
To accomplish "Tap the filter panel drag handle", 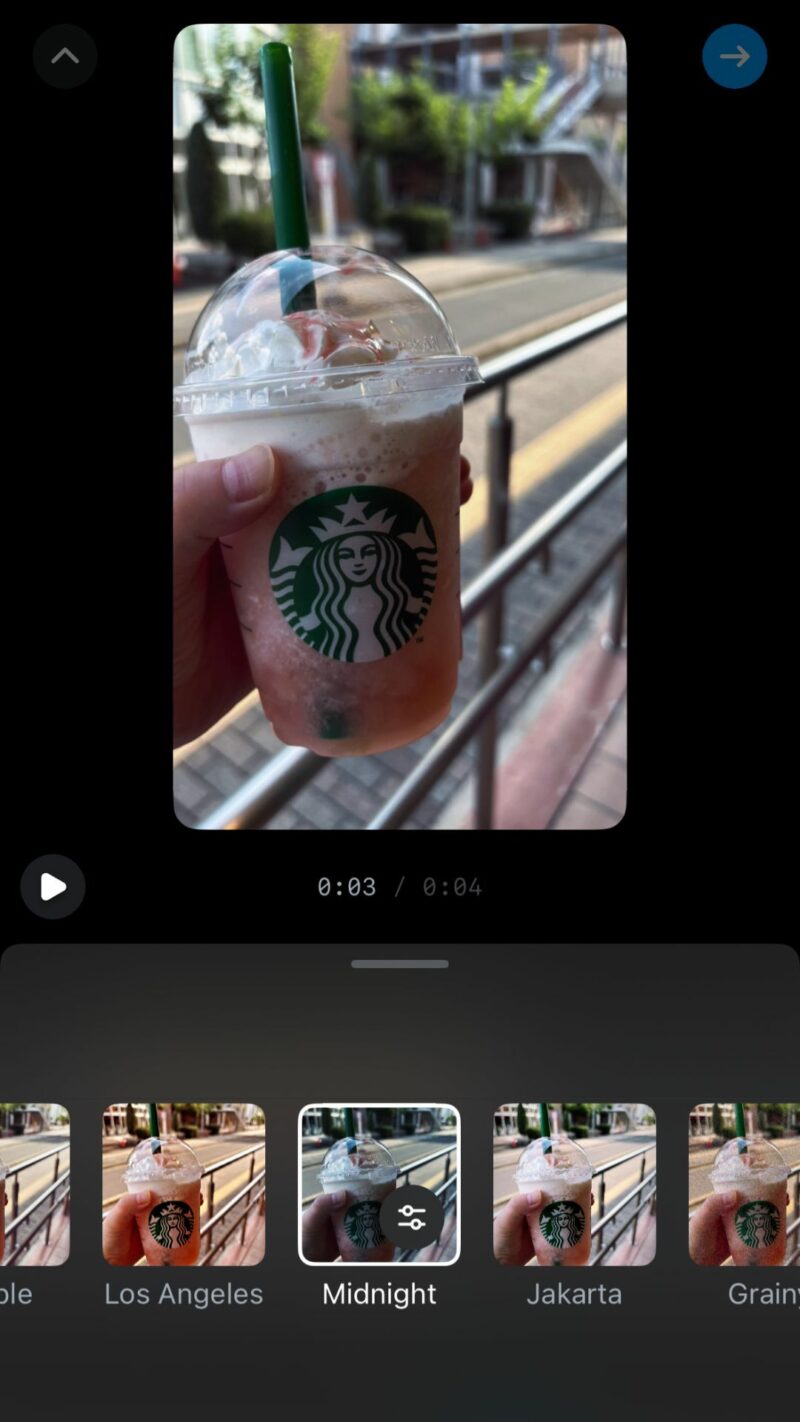I will 400,964.
